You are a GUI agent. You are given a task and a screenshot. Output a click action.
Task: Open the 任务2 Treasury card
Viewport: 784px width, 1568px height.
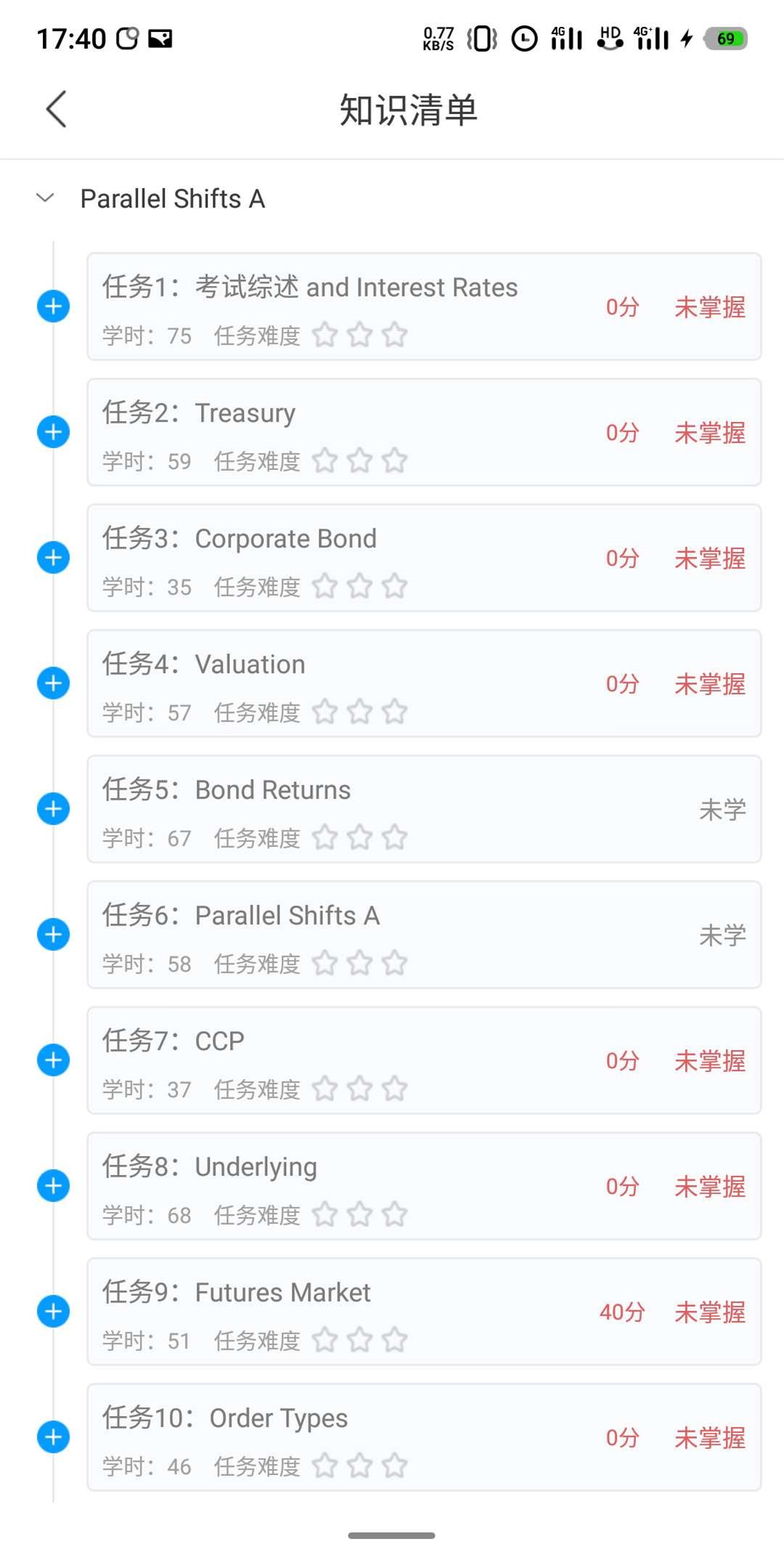424,432
